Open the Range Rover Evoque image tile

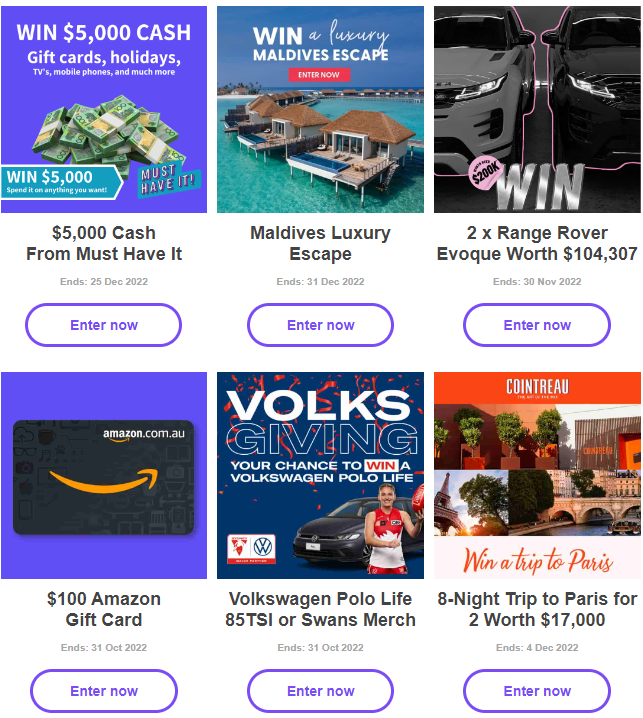pos(537,109)
